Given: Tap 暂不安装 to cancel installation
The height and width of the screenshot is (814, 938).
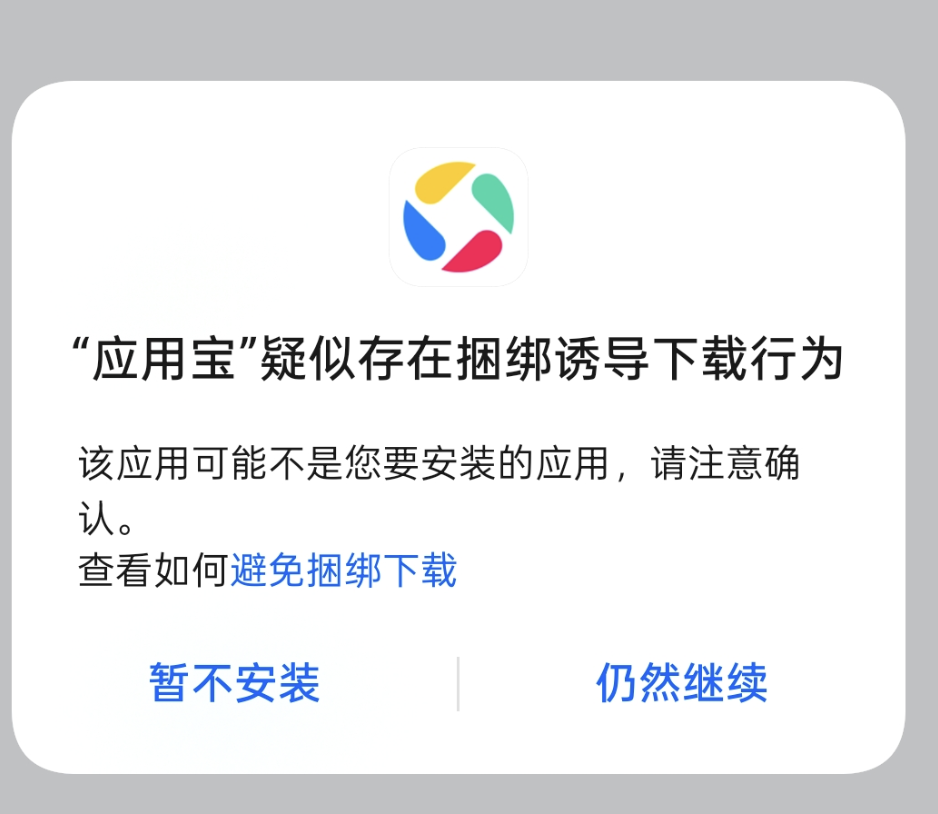Looking at the screenshot, I should click(235, 684).
